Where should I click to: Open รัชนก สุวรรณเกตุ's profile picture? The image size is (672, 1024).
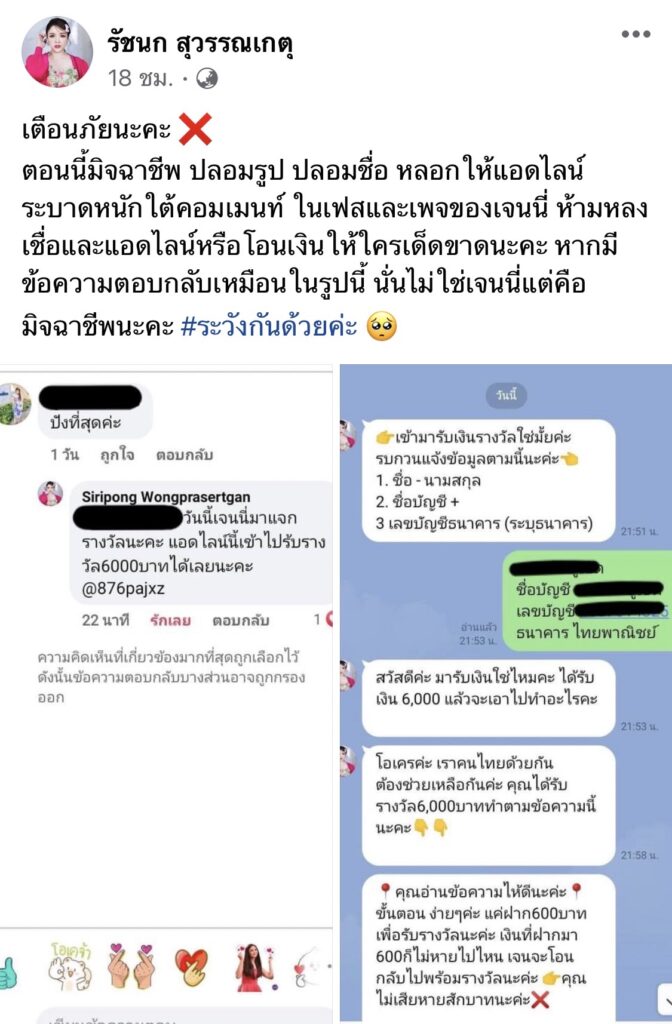(x=57, y=52)
